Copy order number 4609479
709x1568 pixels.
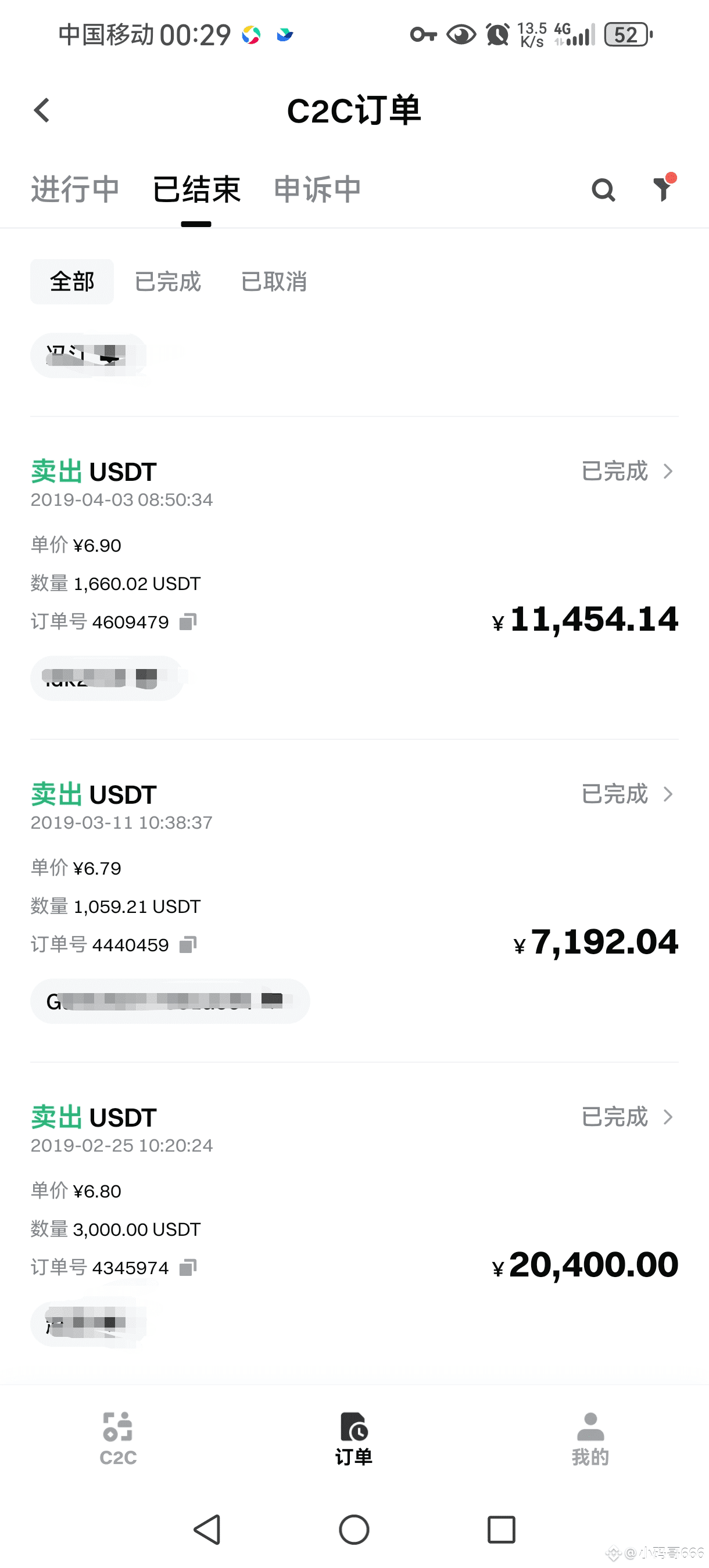[188, 621]
